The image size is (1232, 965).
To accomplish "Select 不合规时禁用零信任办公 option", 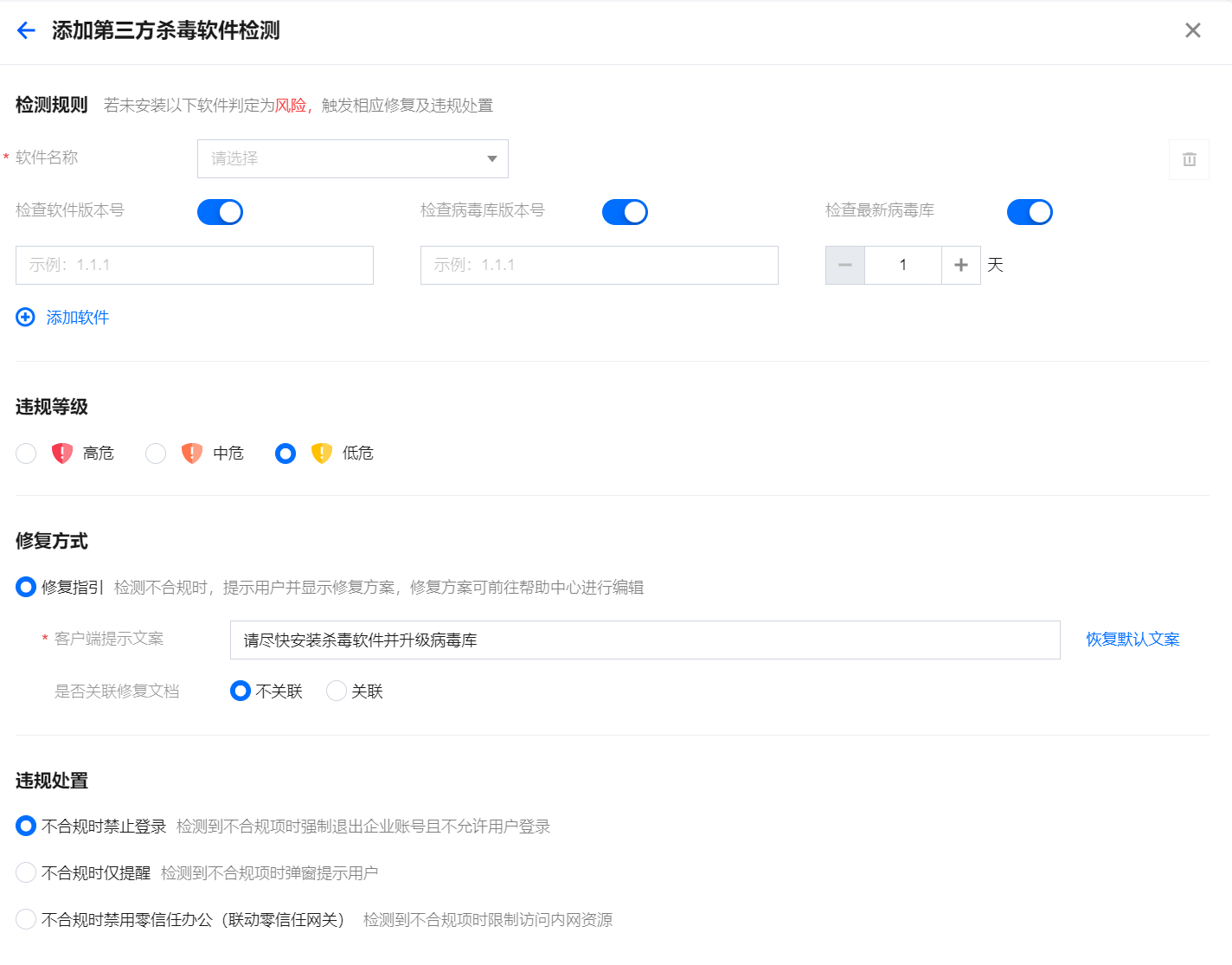I will [x=27, y=919].
